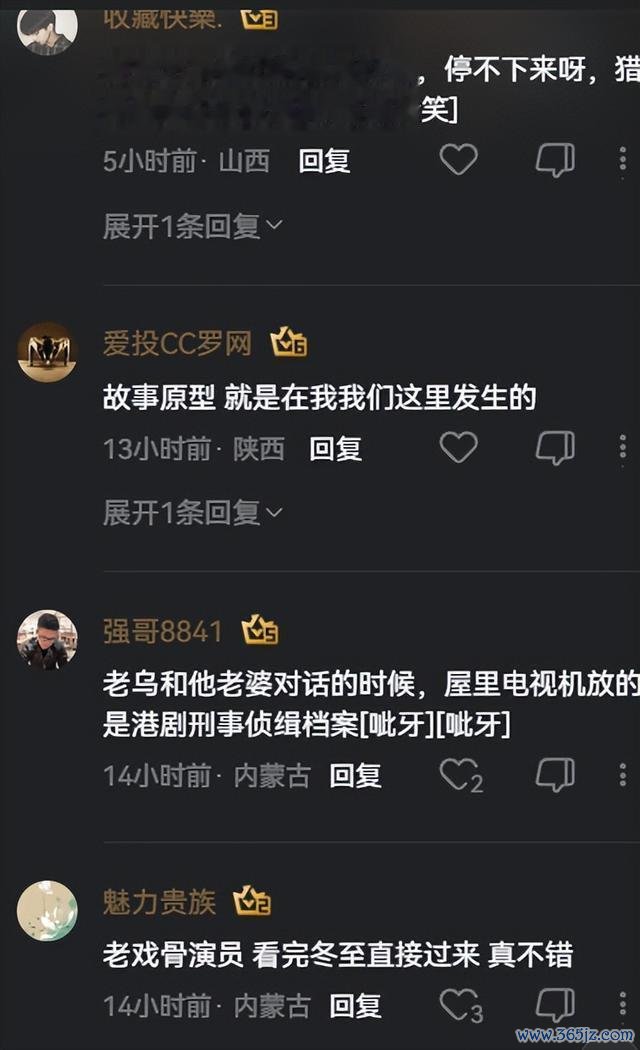Reply to 魅力贵族's comment
Screen dimensions: 640x1050
click(x=356, y=1006)
